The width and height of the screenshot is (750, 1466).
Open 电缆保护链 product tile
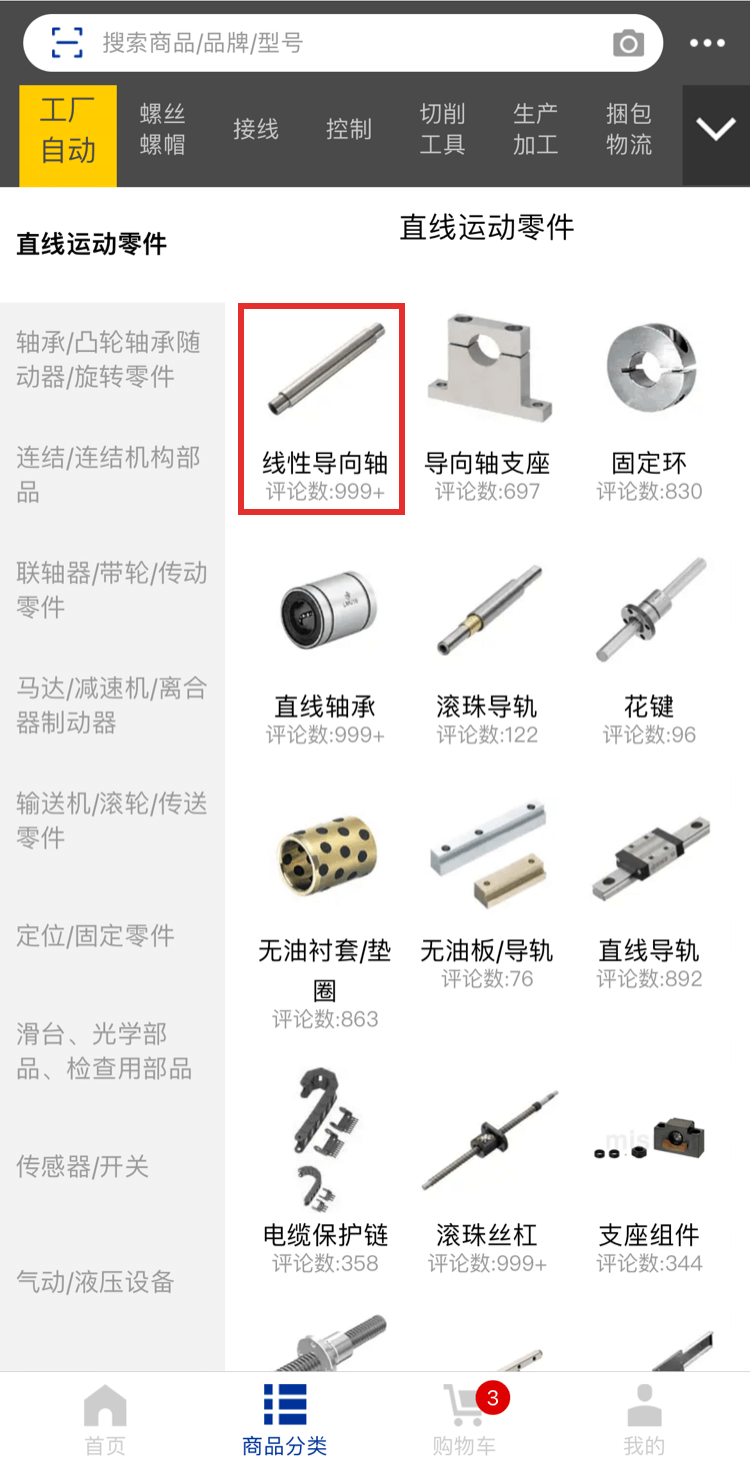coord(324,1180)
